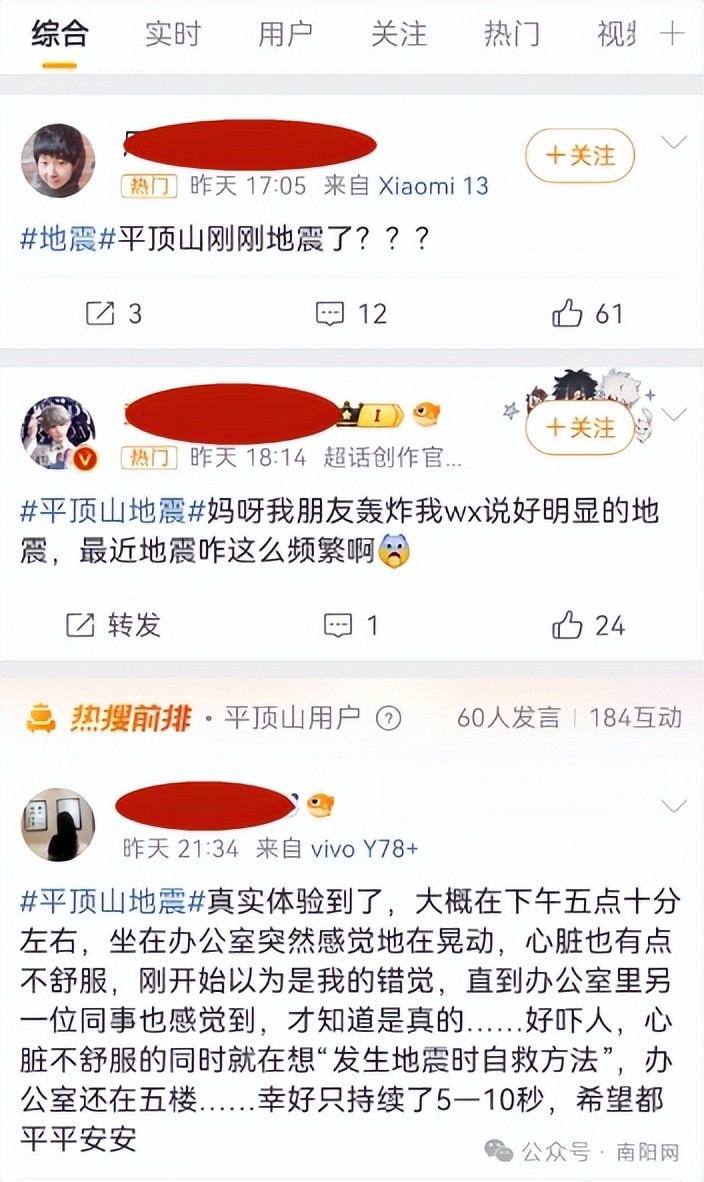Open the avatar of the Xiaomi 13 poster

pyautogui.click(x=58, y=161)
